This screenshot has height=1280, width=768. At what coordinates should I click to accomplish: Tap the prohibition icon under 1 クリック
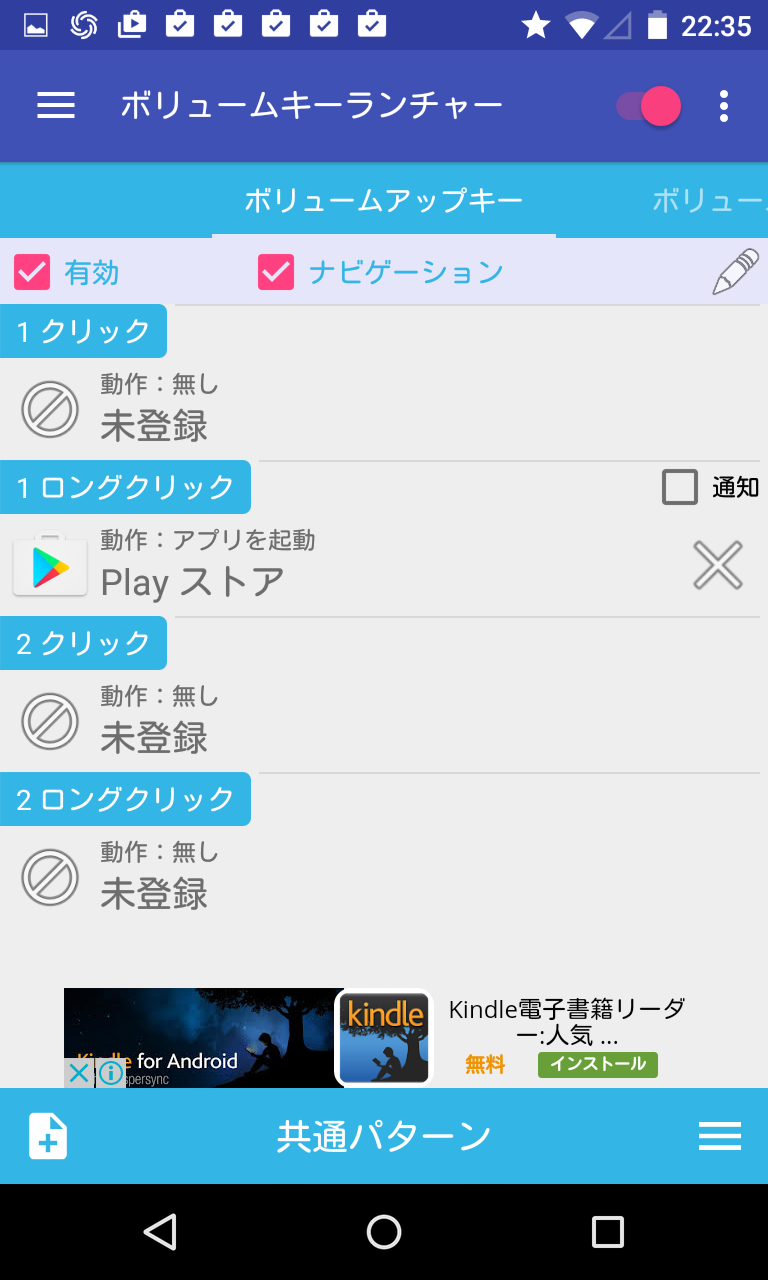coord(50,409)
